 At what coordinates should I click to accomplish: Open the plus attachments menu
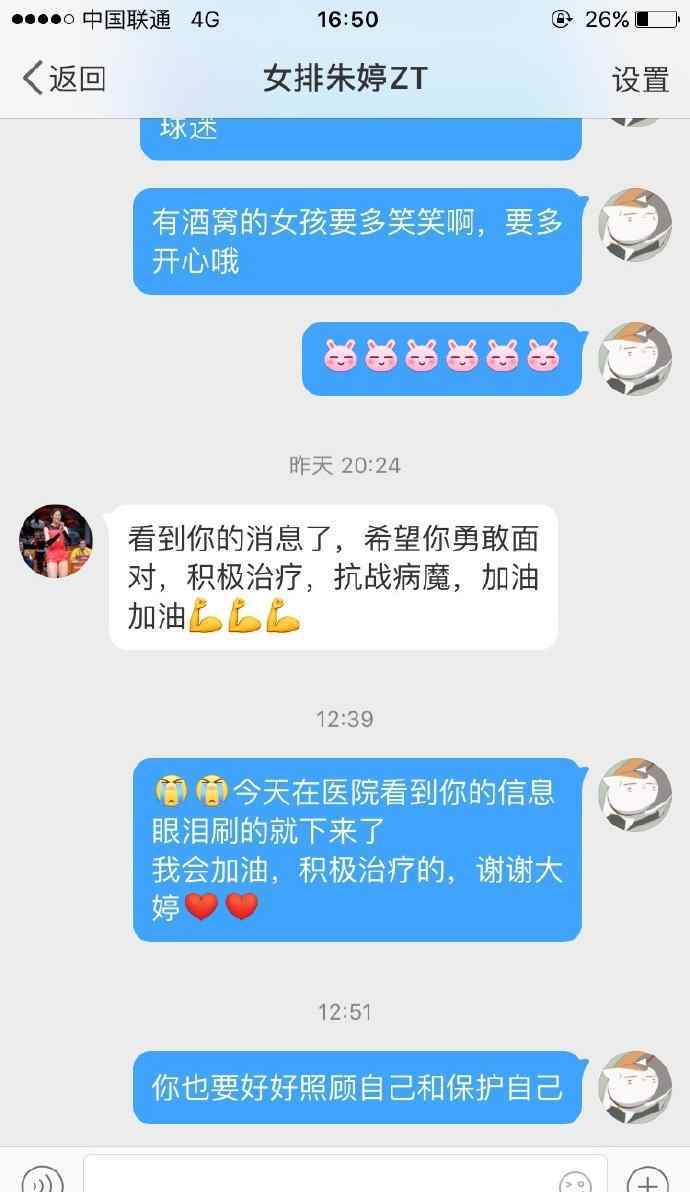point(647,1180)
